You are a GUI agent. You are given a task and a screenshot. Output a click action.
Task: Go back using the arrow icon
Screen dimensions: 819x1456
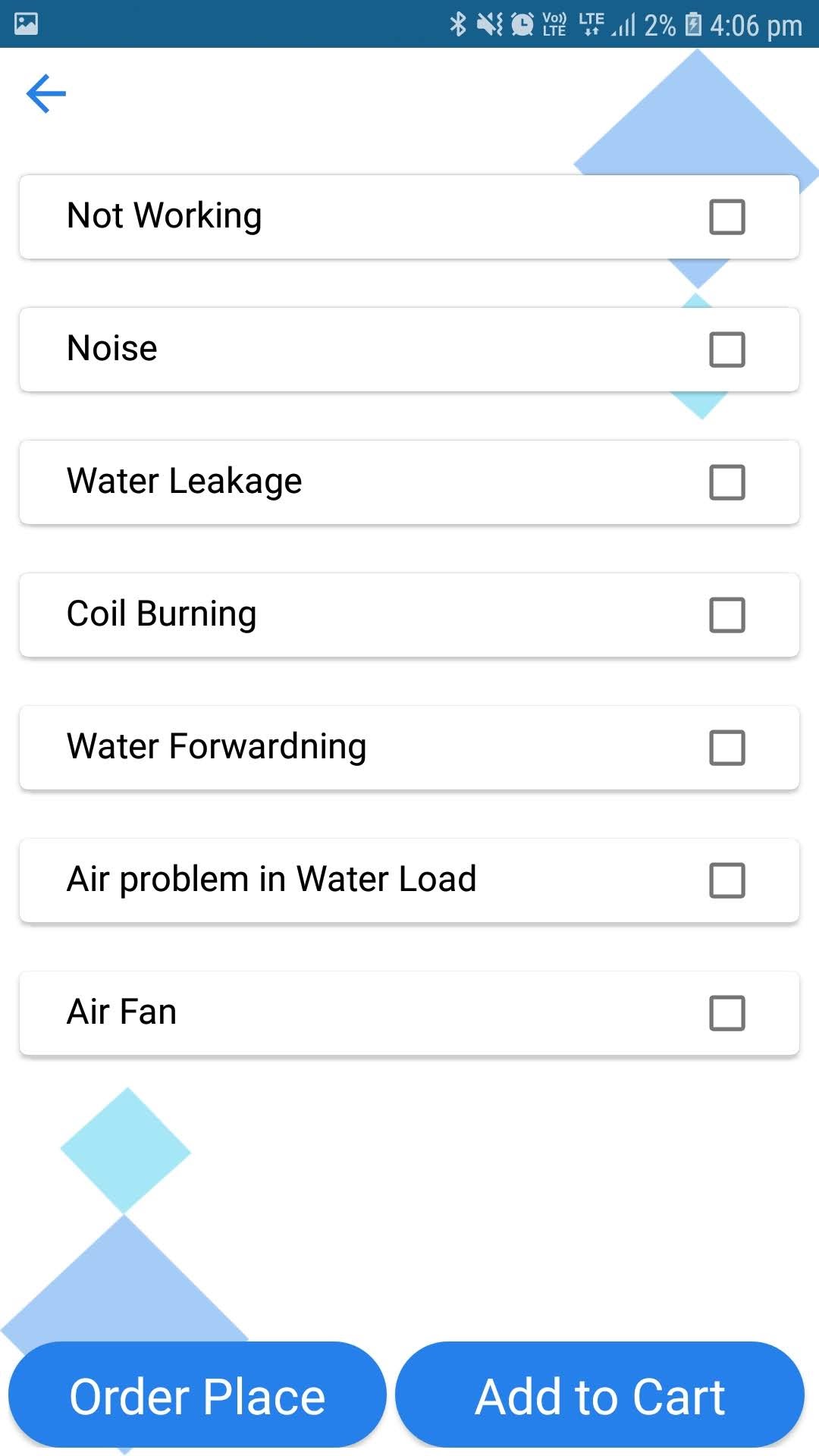(x=46, y=94)
